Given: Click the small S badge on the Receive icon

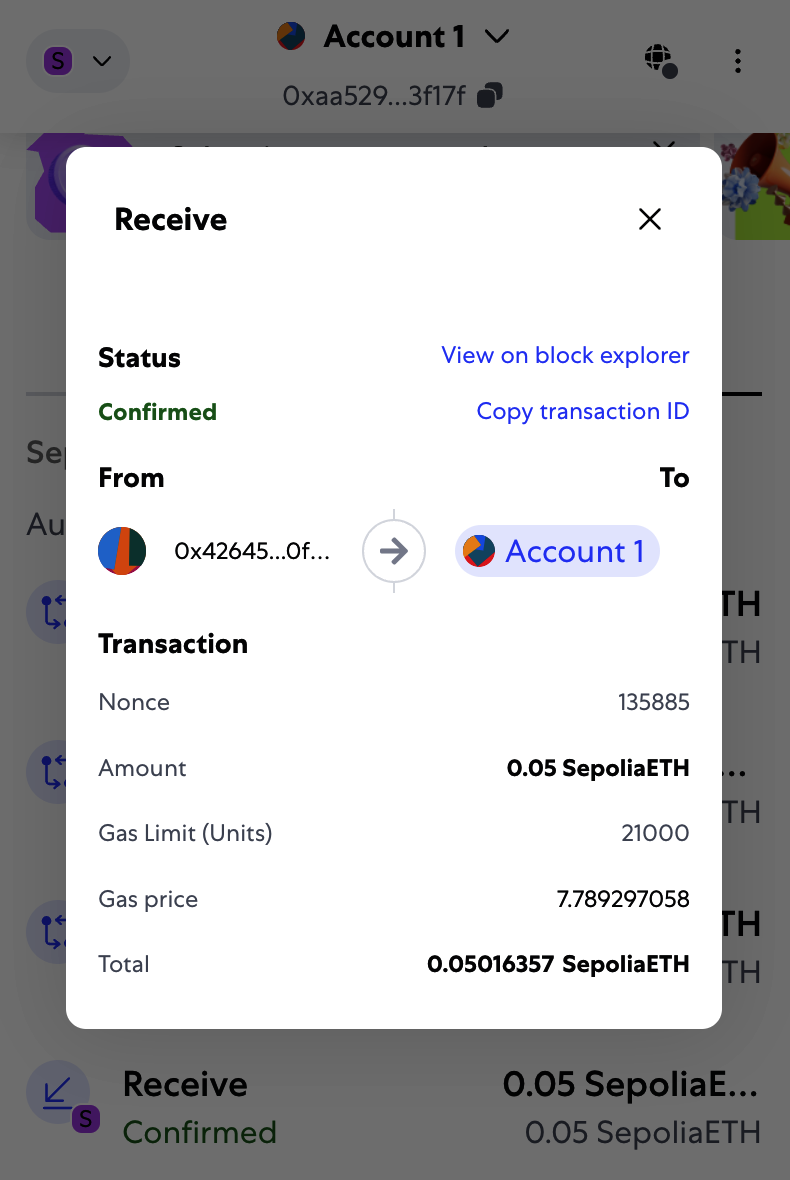Looking at the screenshot, I should [85, 1121].
